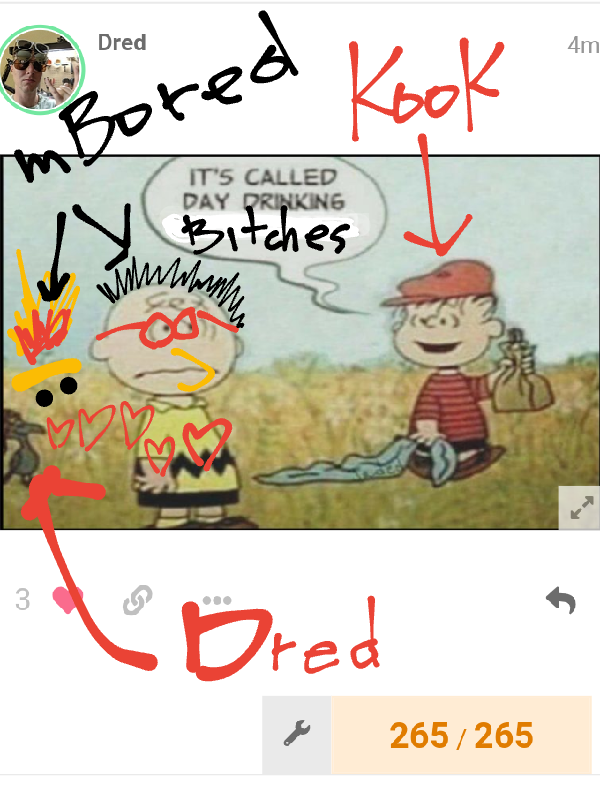600x800 pixels.
Task: Show more post actions via three dots
Action: tap(217, 600)
